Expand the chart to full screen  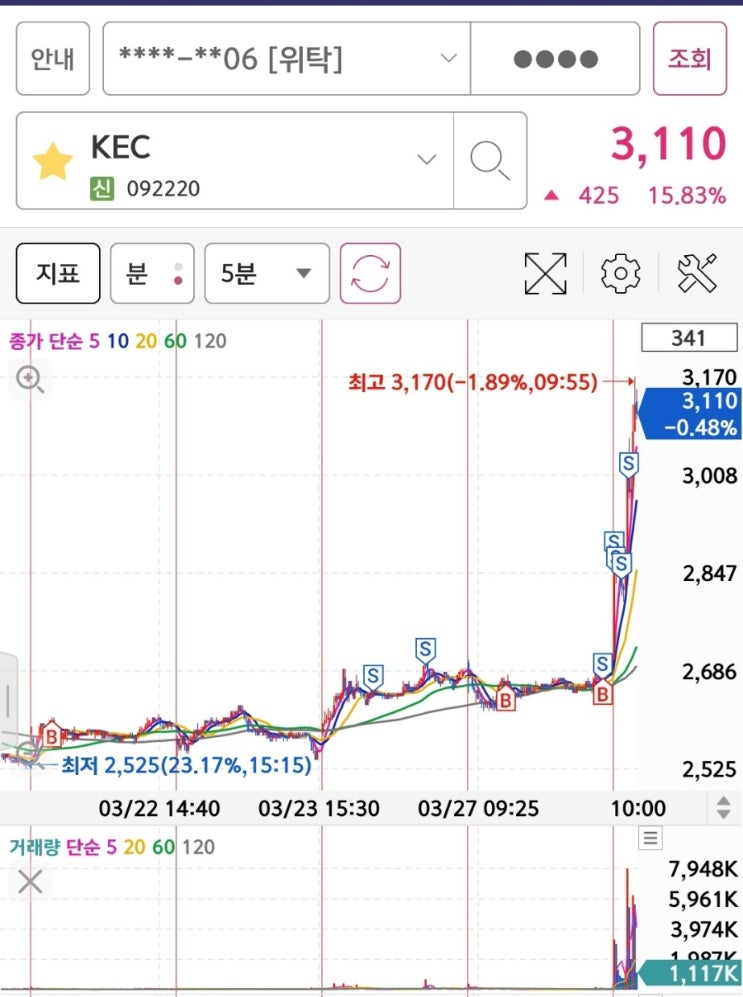pos(545,273)
